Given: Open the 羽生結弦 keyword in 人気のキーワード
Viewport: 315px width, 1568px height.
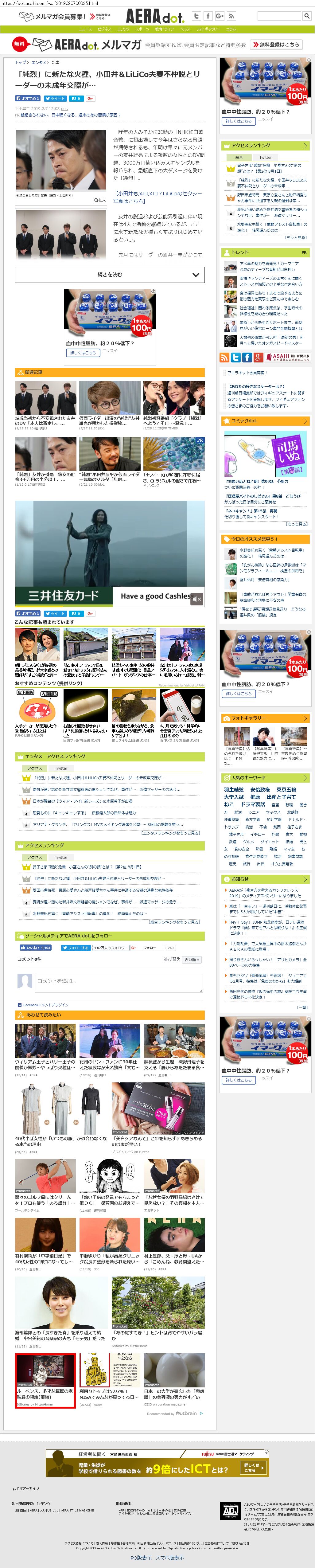Looking at the screenshot, I should pos(234,789).
